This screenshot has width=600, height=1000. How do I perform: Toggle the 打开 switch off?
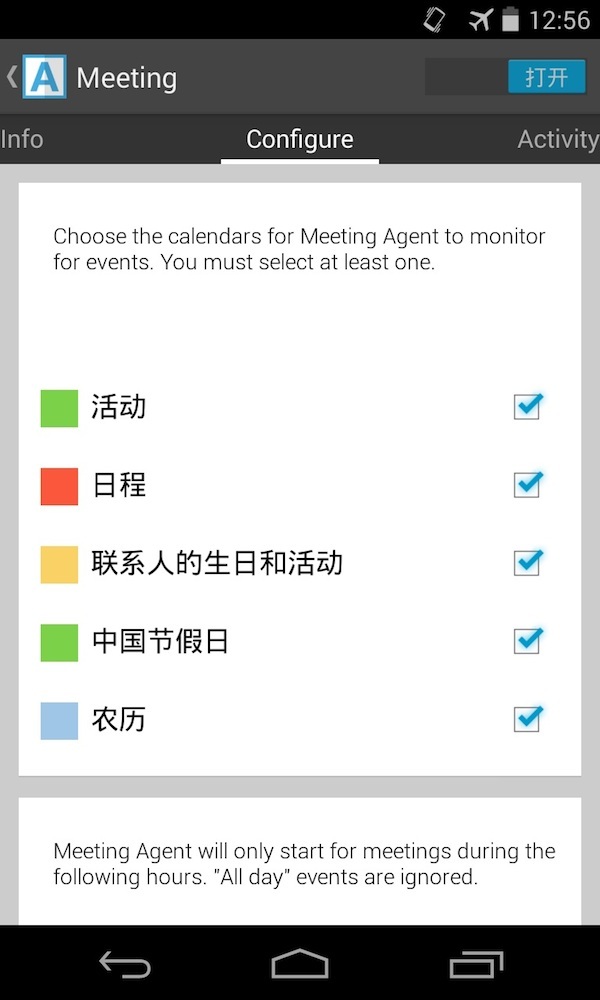[506, 77]
